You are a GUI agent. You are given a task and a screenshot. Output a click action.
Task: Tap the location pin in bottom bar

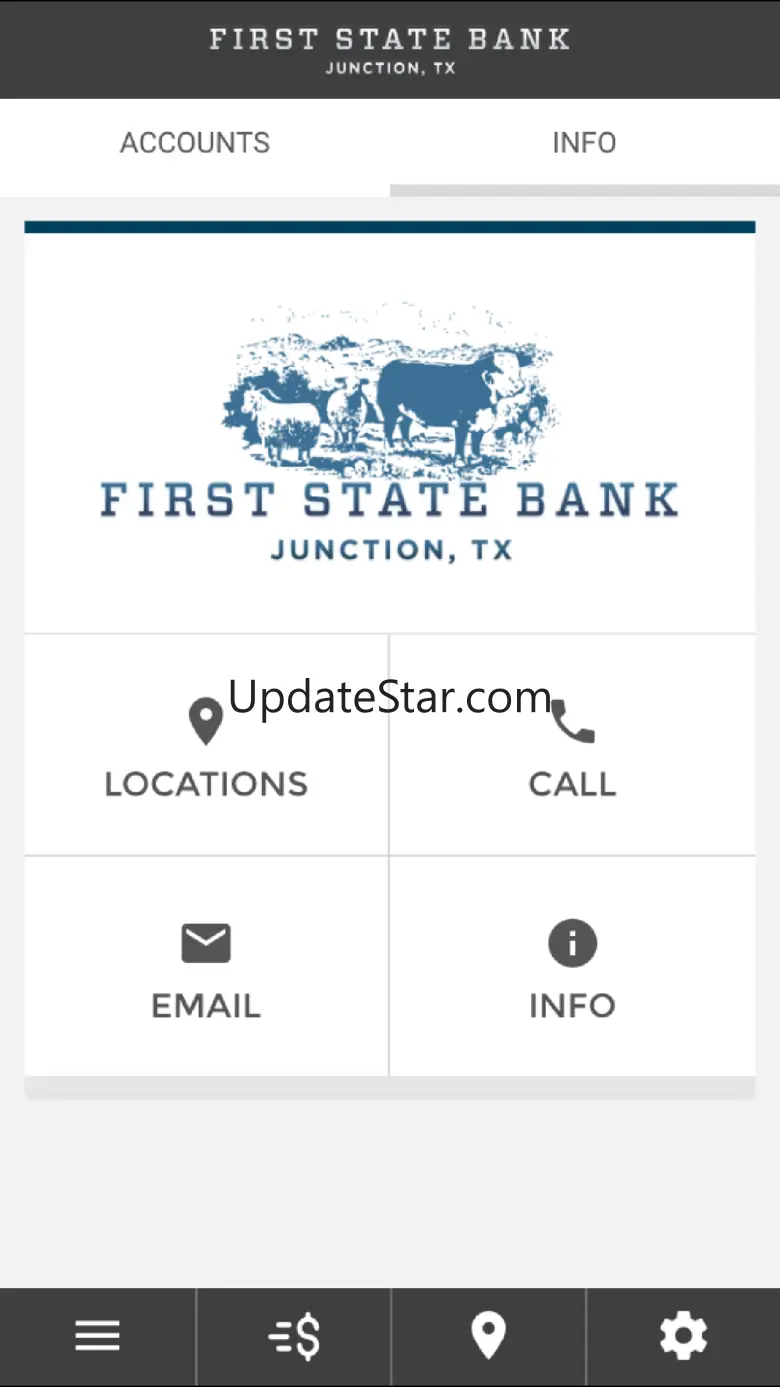coord(488,1336)
